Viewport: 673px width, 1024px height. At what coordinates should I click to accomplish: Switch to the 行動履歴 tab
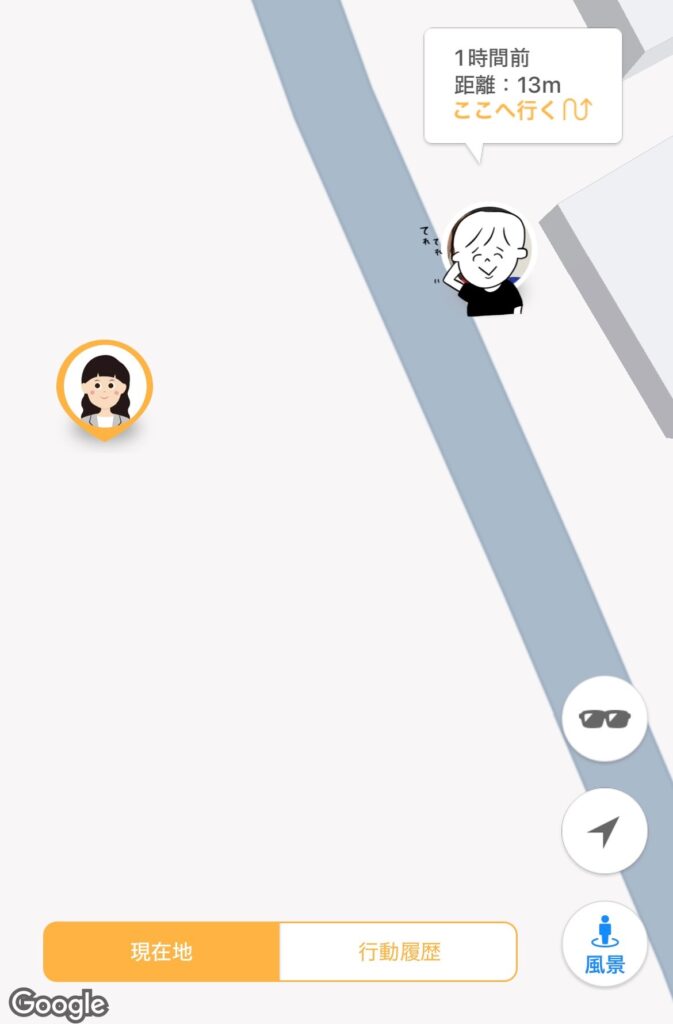pyautogui.click(x=398, y=952)
